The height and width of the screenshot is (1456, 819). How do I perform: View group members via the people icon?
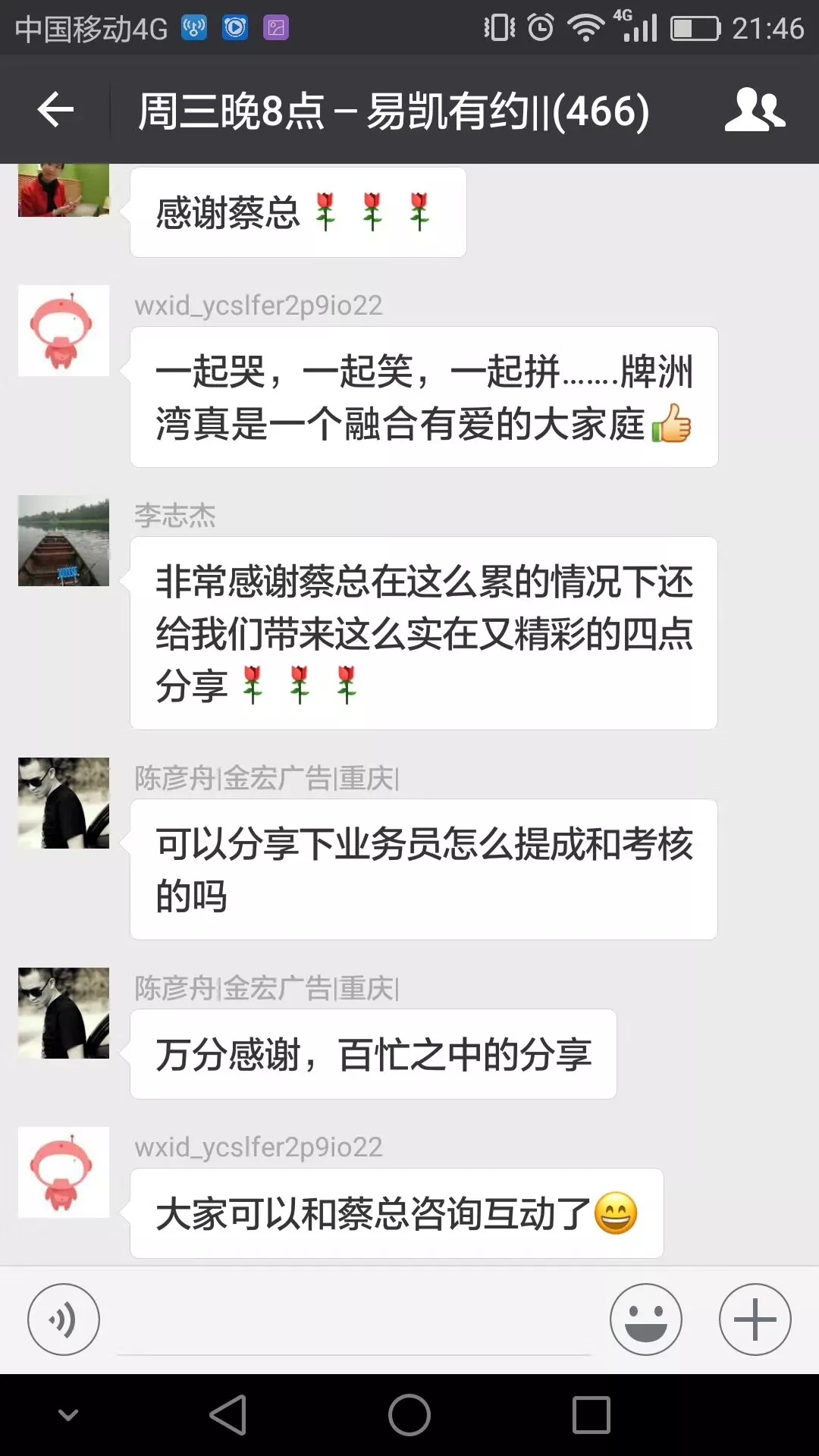coord(756,110)
